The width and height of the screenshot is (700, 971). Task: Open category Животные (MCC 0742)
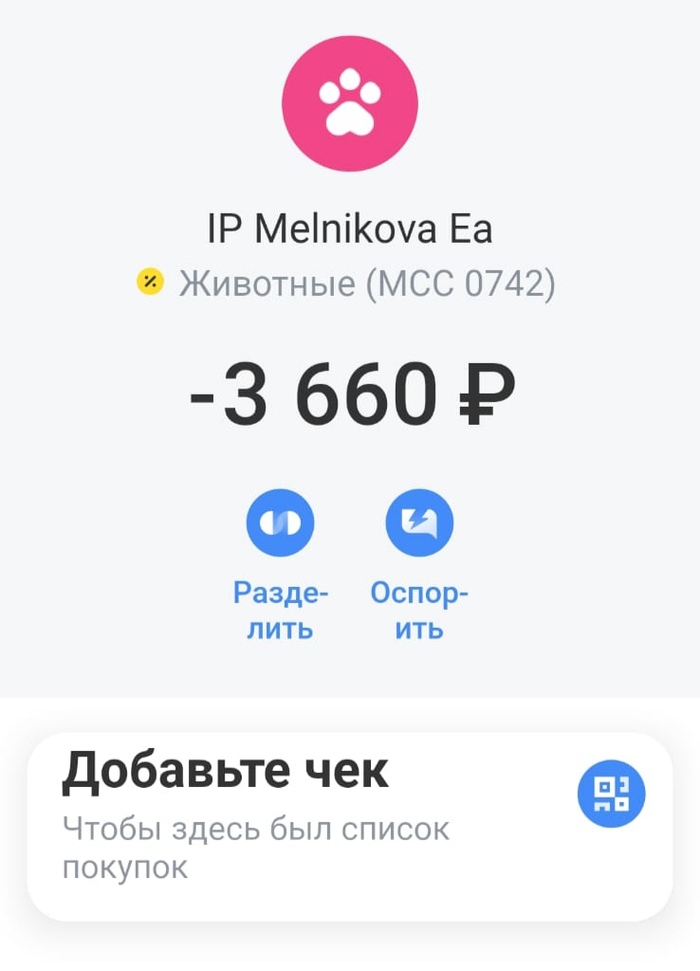click(x=366, y=284)
